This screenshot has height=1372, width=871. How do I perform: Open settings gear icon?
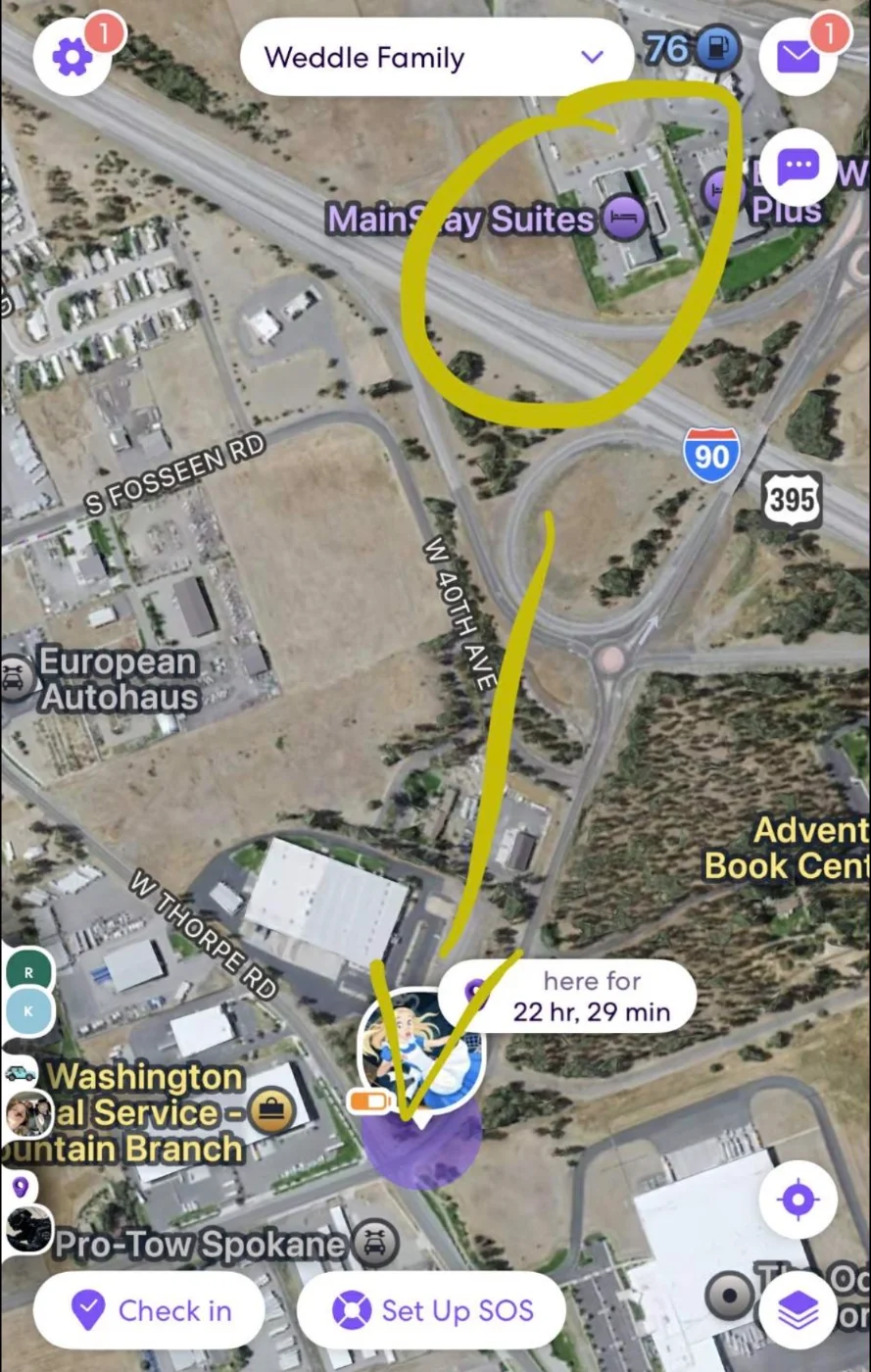coord(72,58)
